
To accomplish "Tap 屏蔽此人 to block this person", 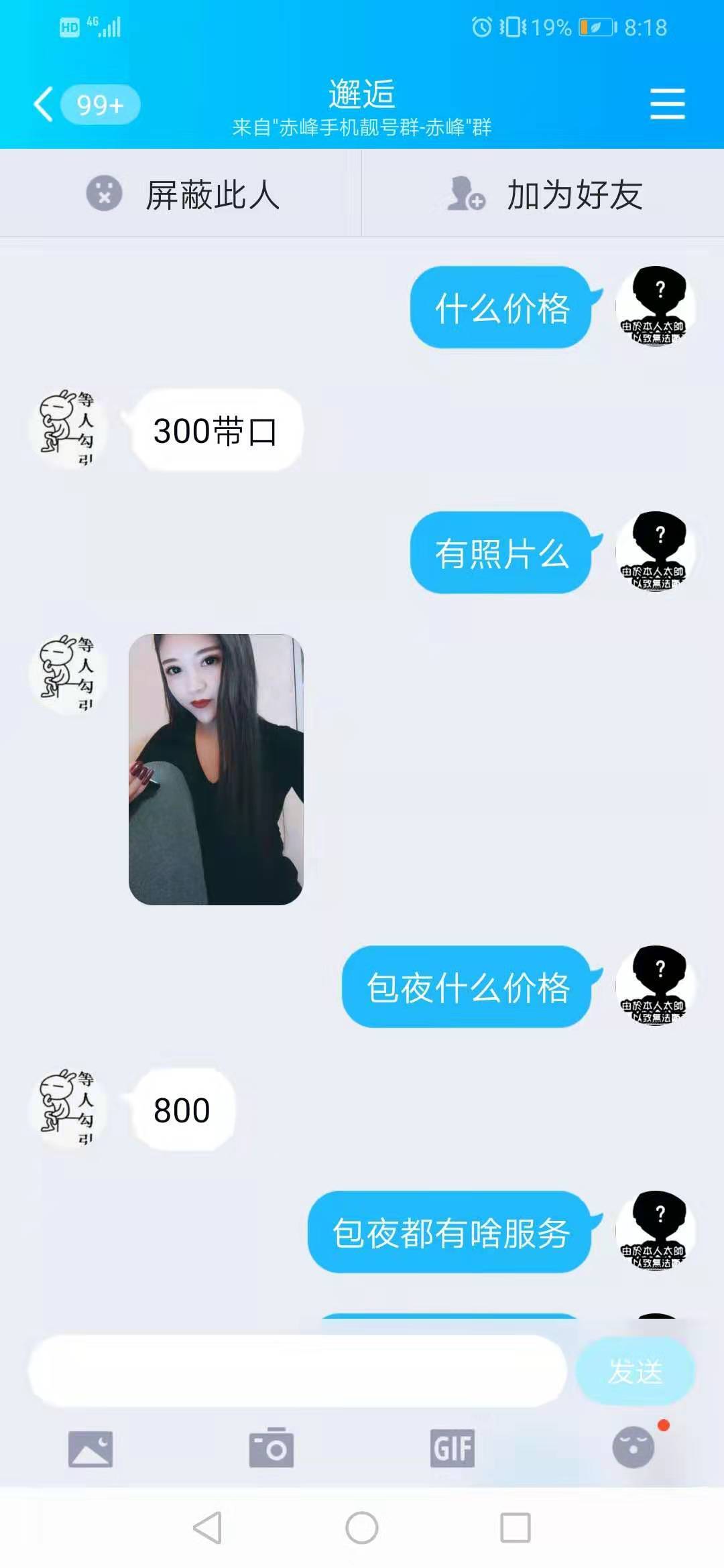I will [x=181, y=195].
